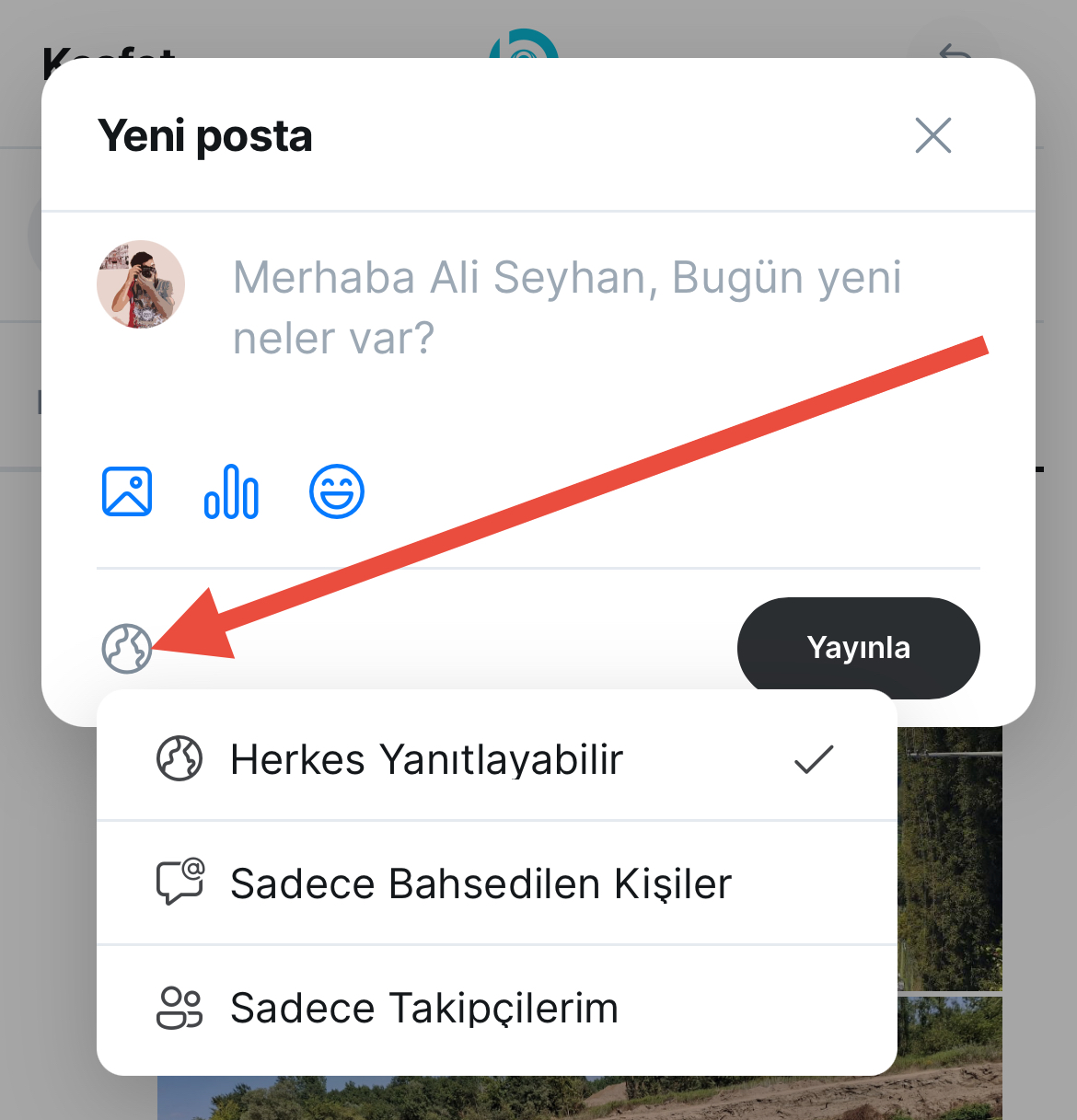Create a poll with the chart icon
Viewport: 1077px width, 1120px height.
point(231,491)
